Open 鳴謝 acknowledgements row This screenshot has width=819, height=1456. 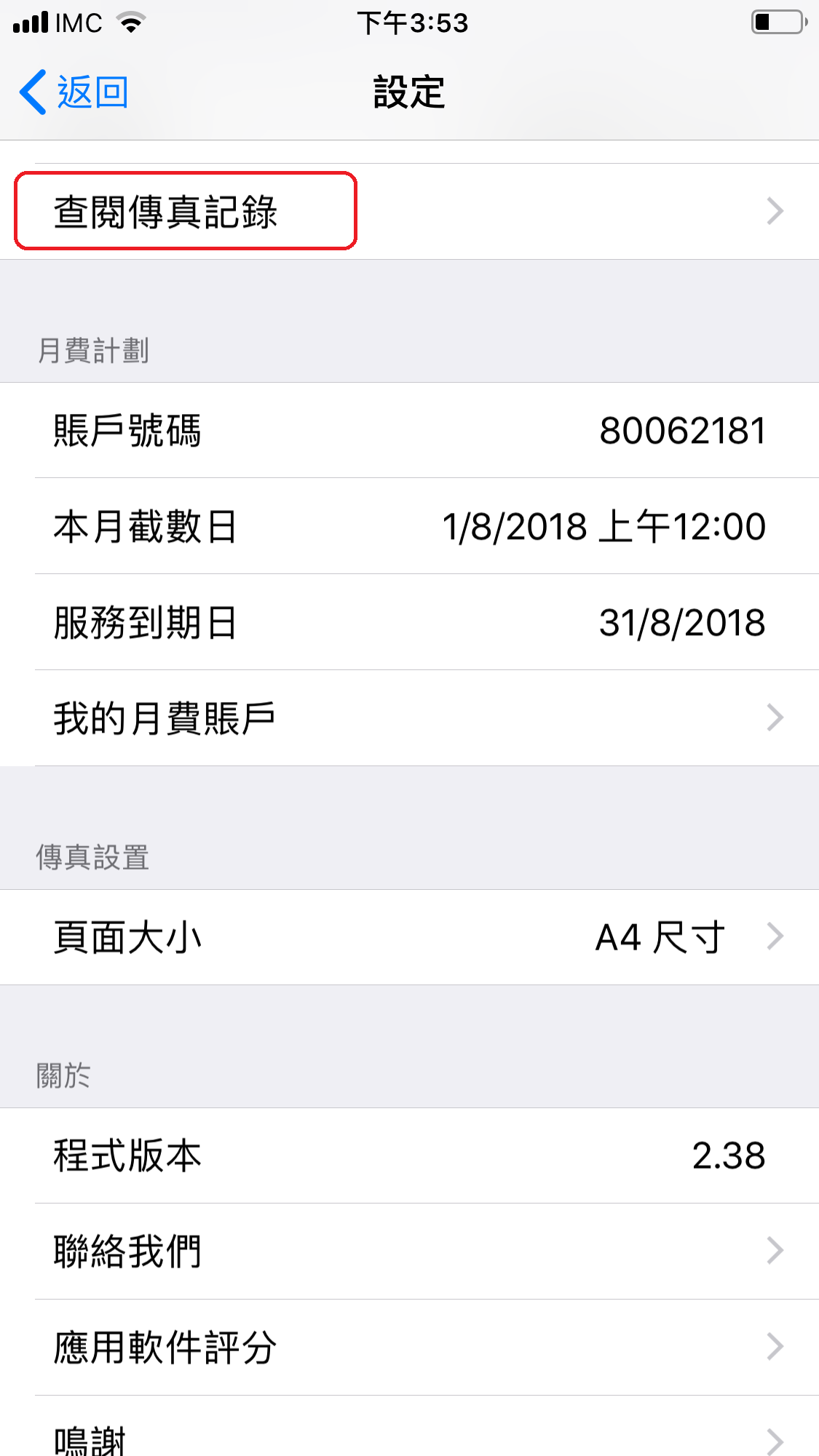[x=409, y=1426]
